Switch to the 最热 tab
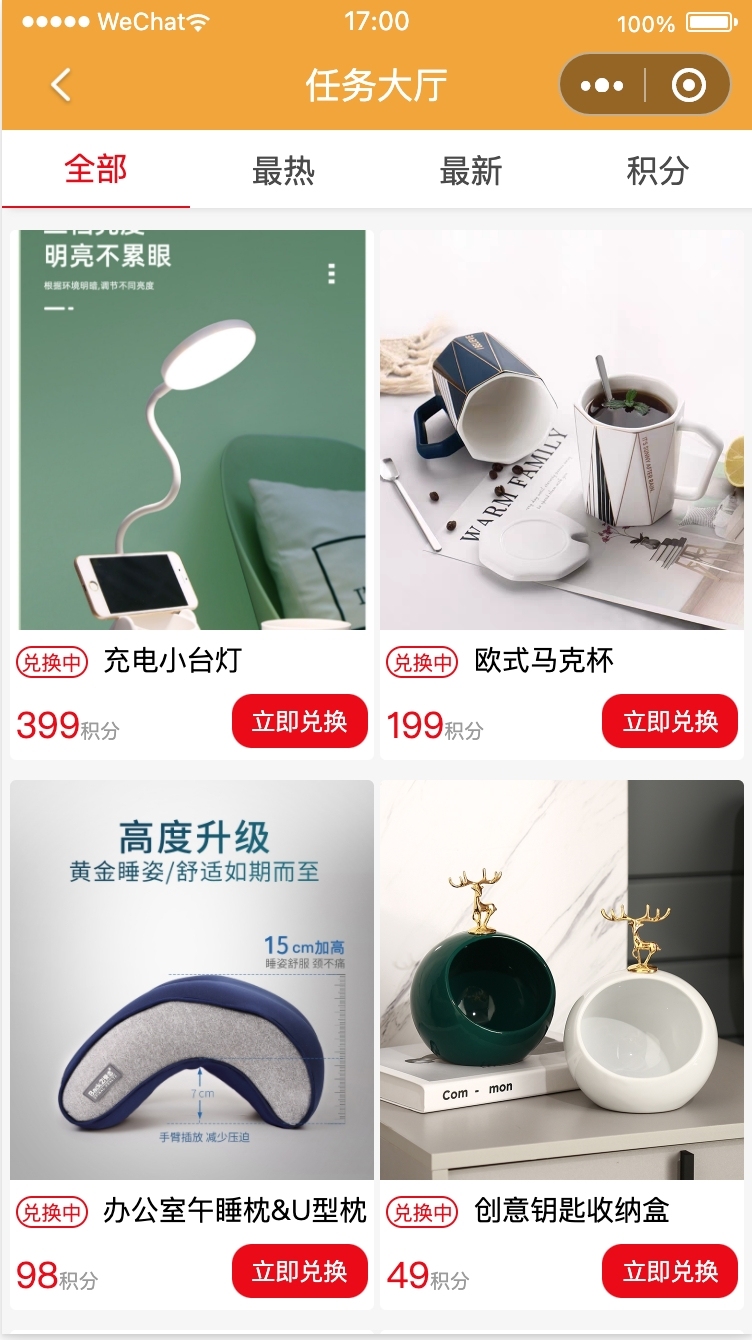Image resolution: width=752 pixels, height=1340 pixels. click(x=283, y=170)
